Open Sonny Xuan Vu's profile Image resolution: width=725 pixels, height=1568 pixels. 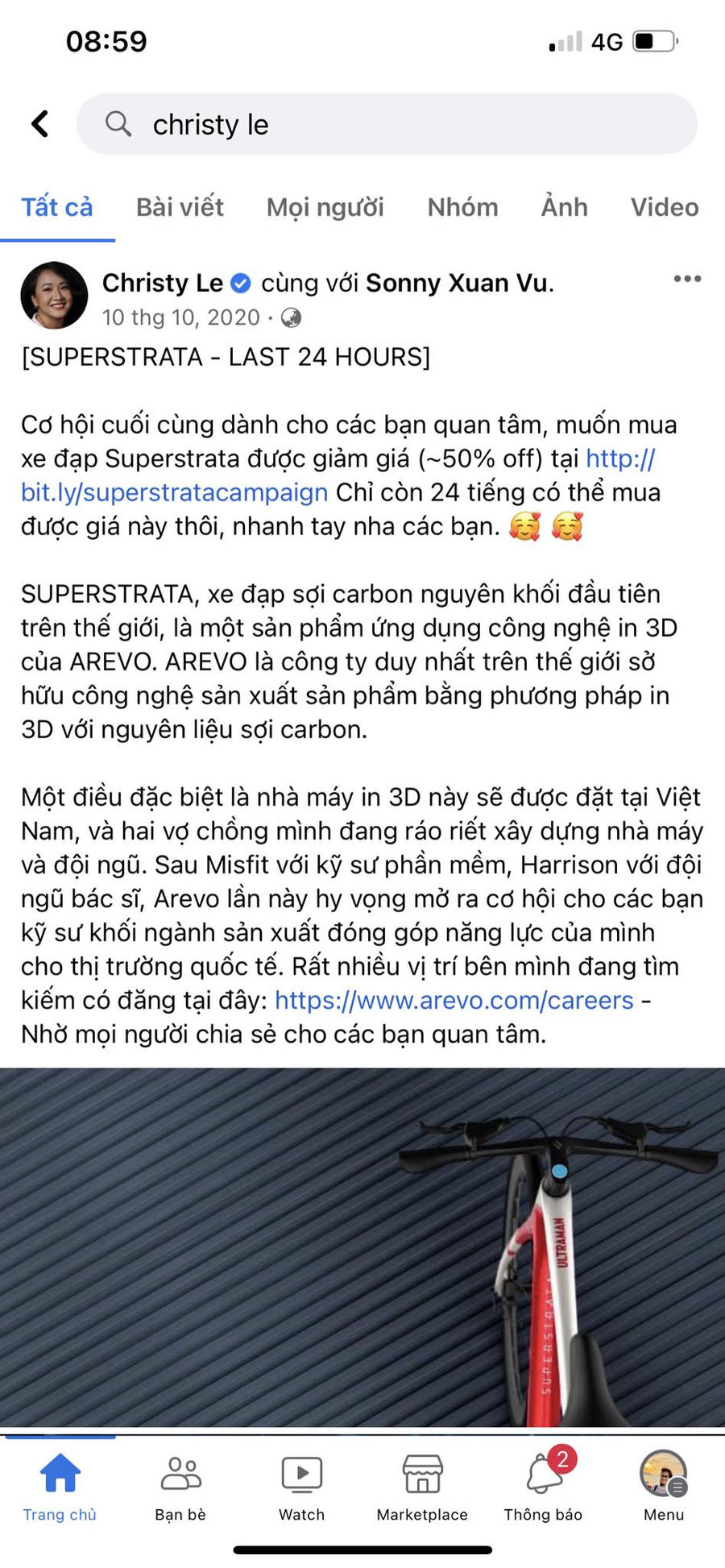coord(457,283)
